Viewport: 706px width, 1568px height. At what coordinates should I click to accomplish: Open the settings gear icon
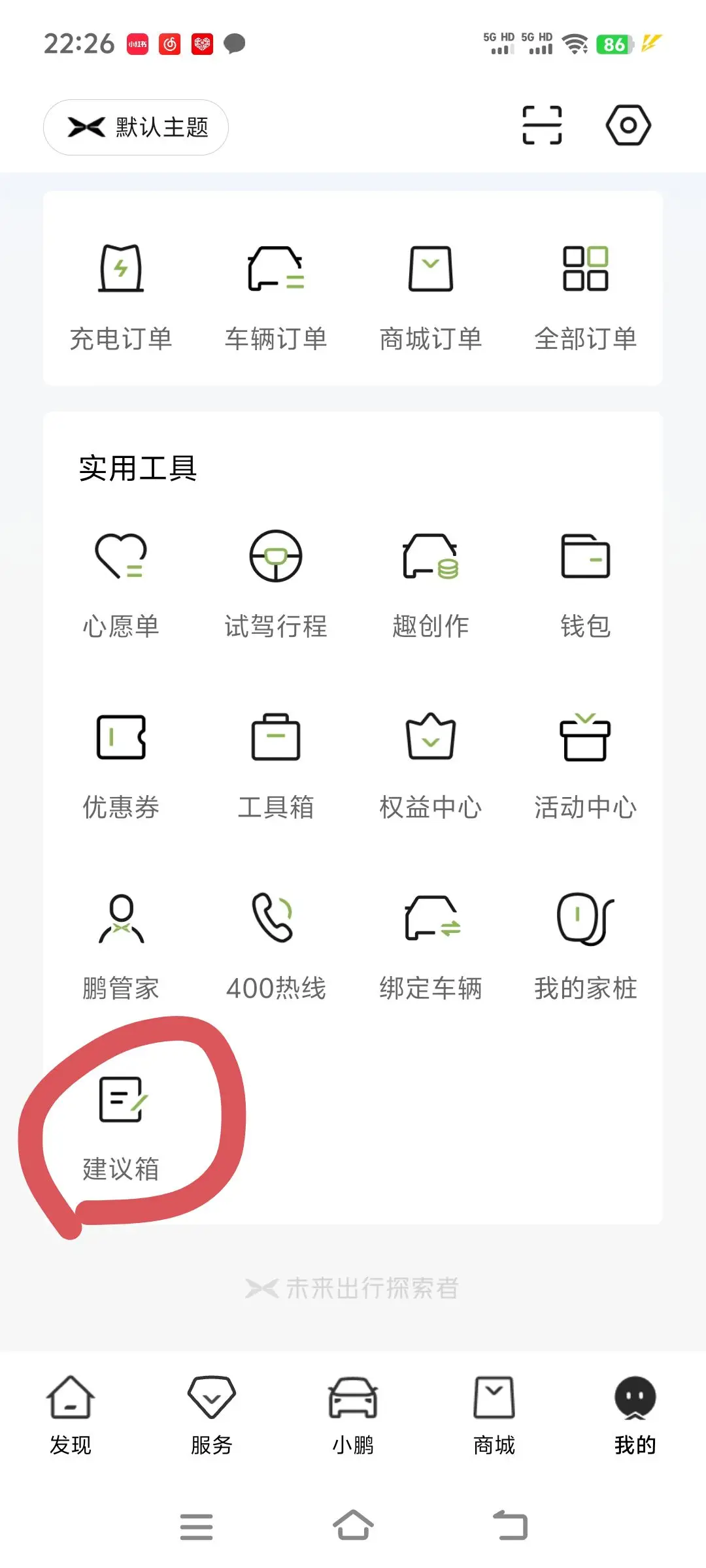tap(628, 125)
